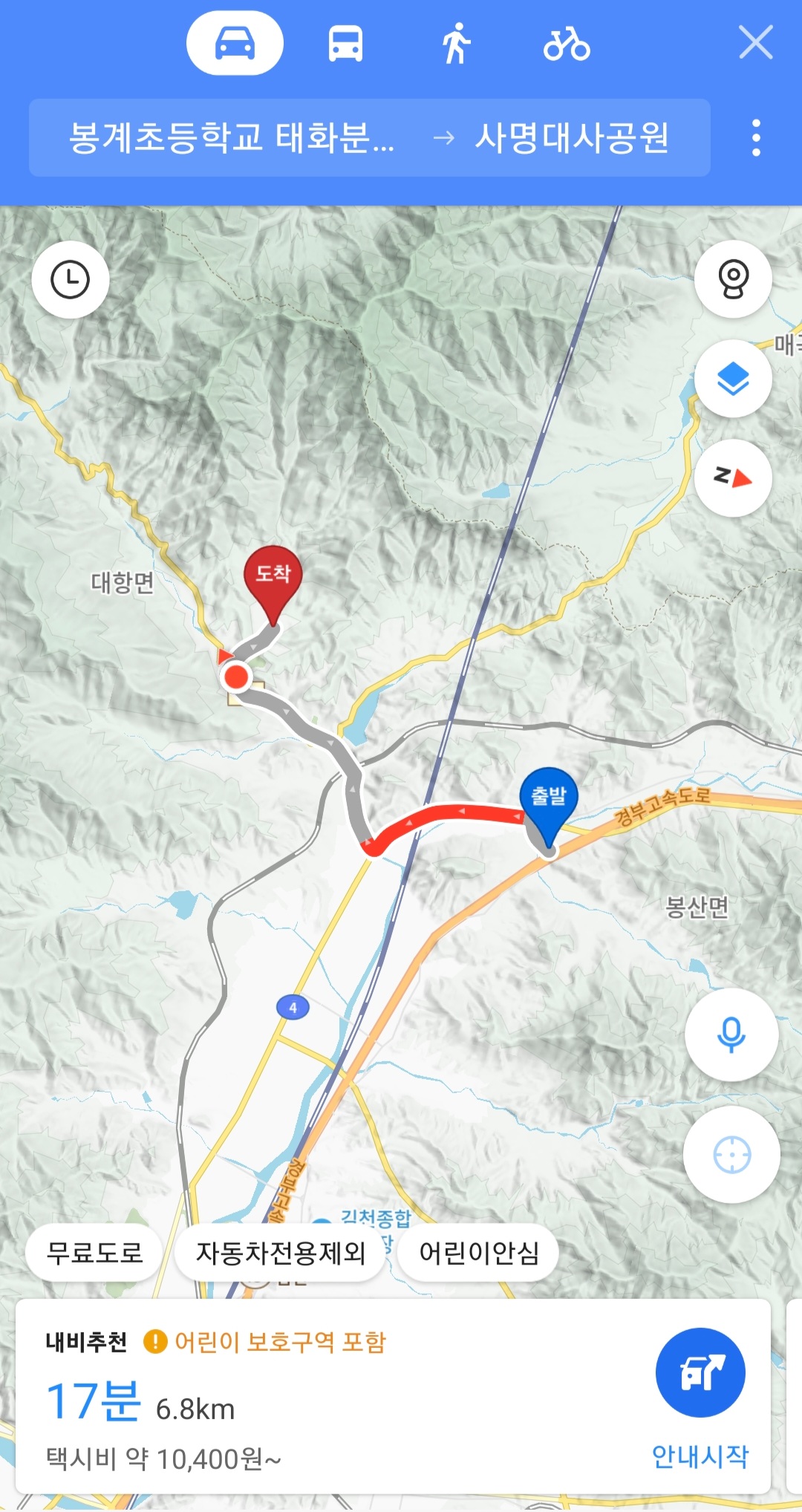Open the CCTV camera view button
This screenshot has width=802, height=1512.
[733, 280]
